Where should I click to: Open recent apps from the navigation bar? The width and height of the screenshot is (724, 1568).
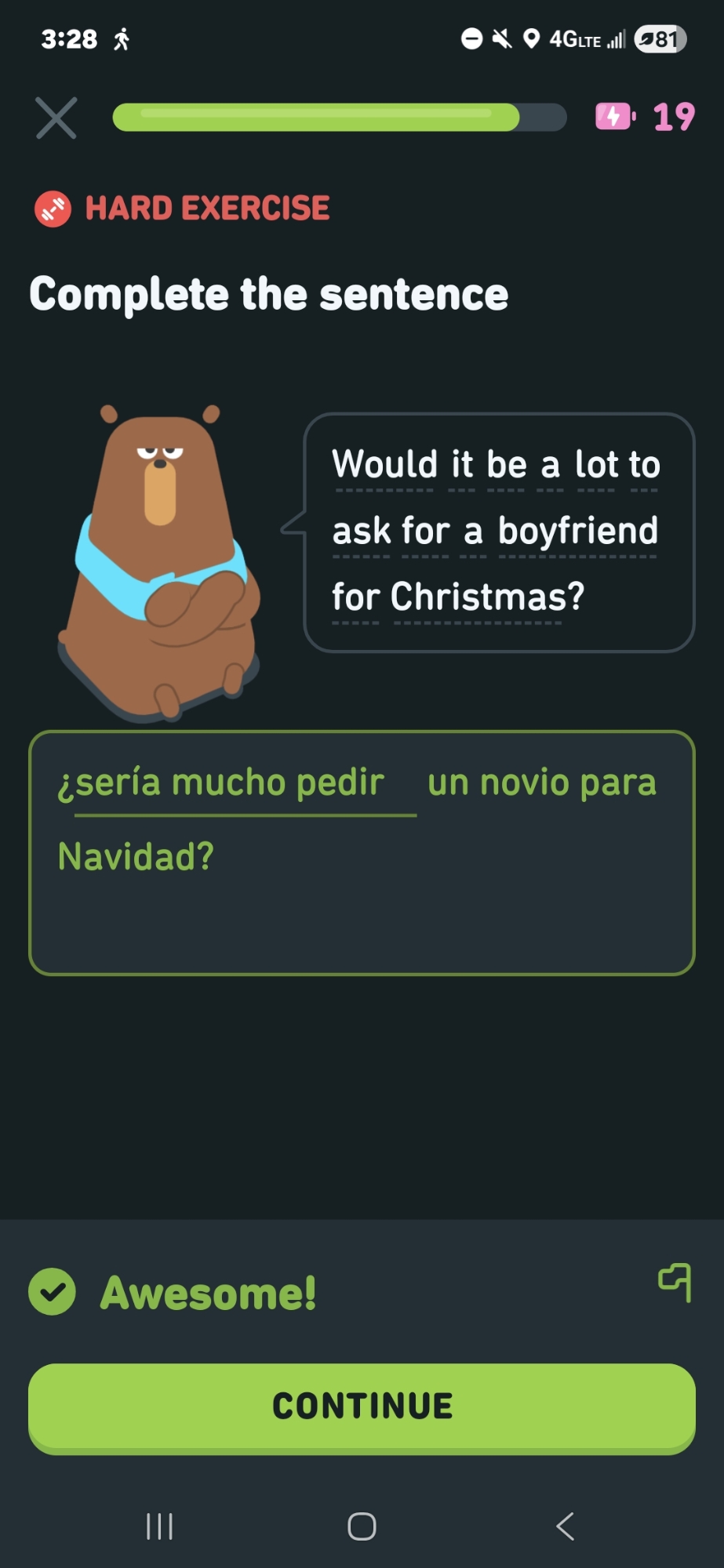pos(159,1526)
